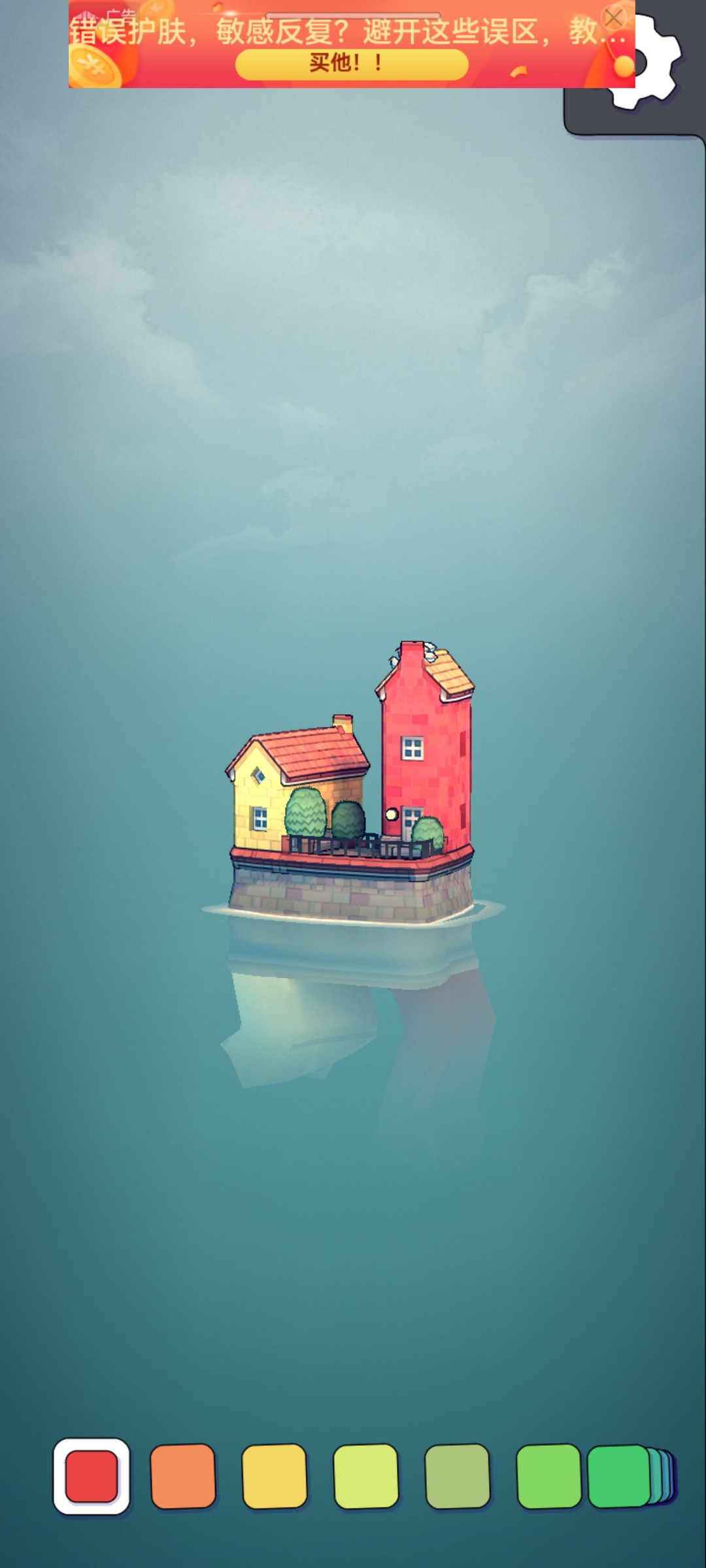Pick the emerald green swatch
The image size is (706, 1568).
point(618,1477)
